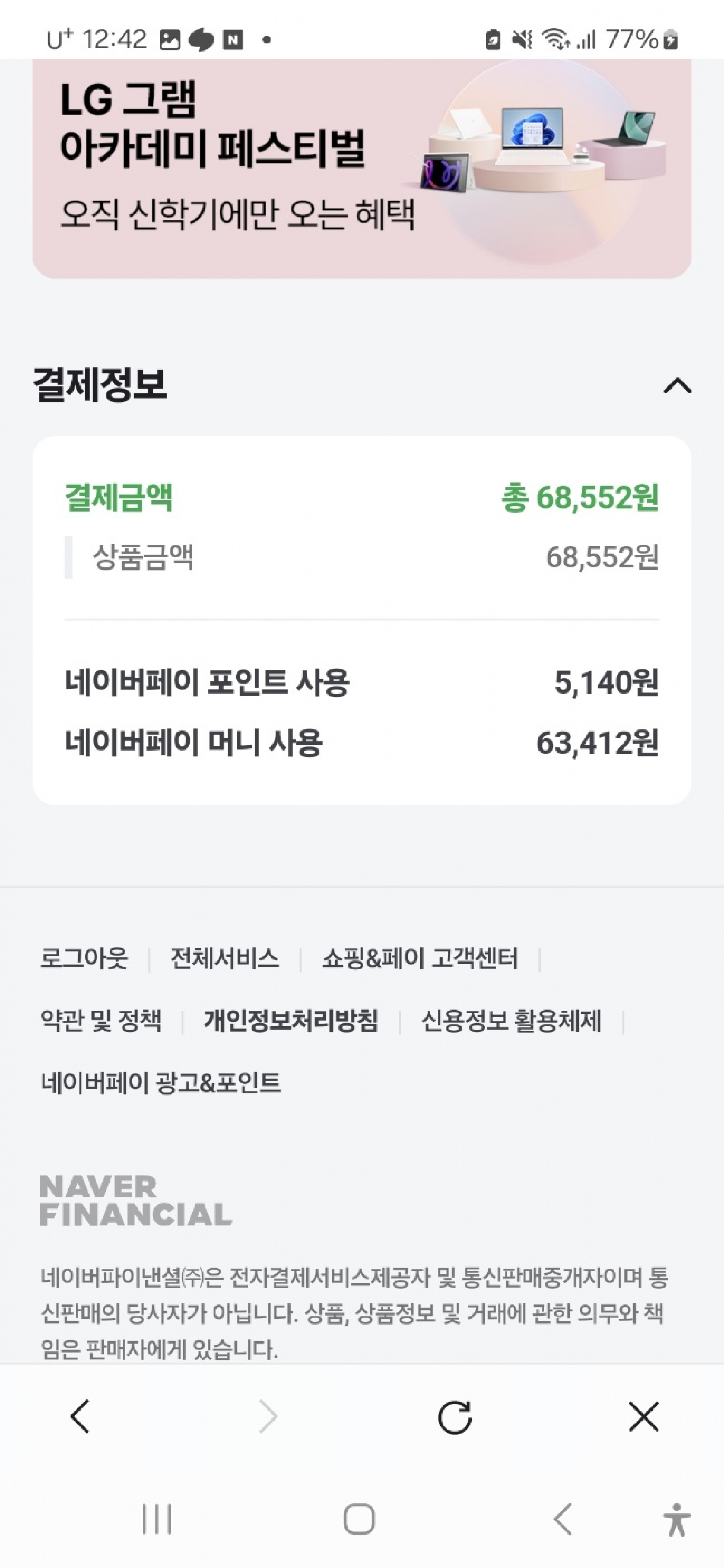The width and height of the screenshot is (724, 1568).
Task: Open 전체서비스
Action: [225, 959]
